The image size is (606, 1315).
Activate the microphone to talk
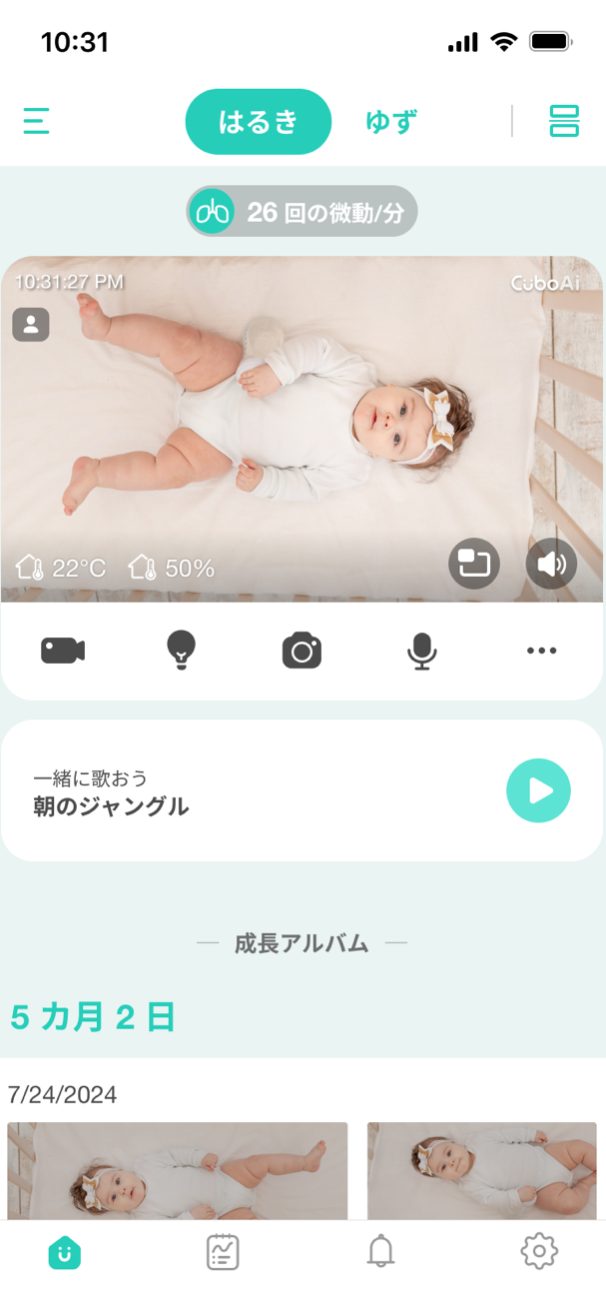pyautogui.click(x=422, y=651)
